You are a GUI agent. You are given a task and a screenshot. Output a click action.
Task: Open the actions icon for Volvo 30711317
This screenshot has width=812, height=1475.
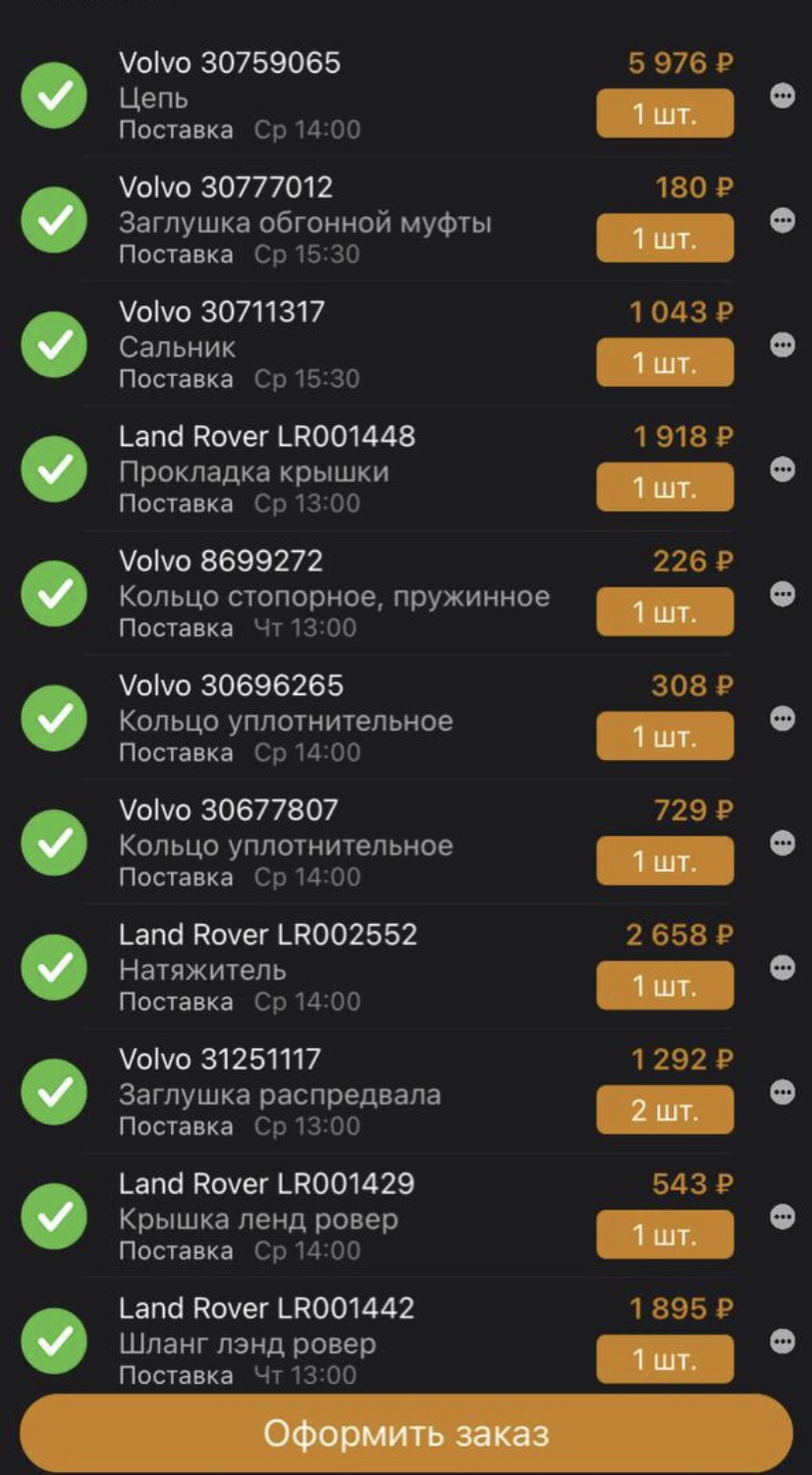781,344
